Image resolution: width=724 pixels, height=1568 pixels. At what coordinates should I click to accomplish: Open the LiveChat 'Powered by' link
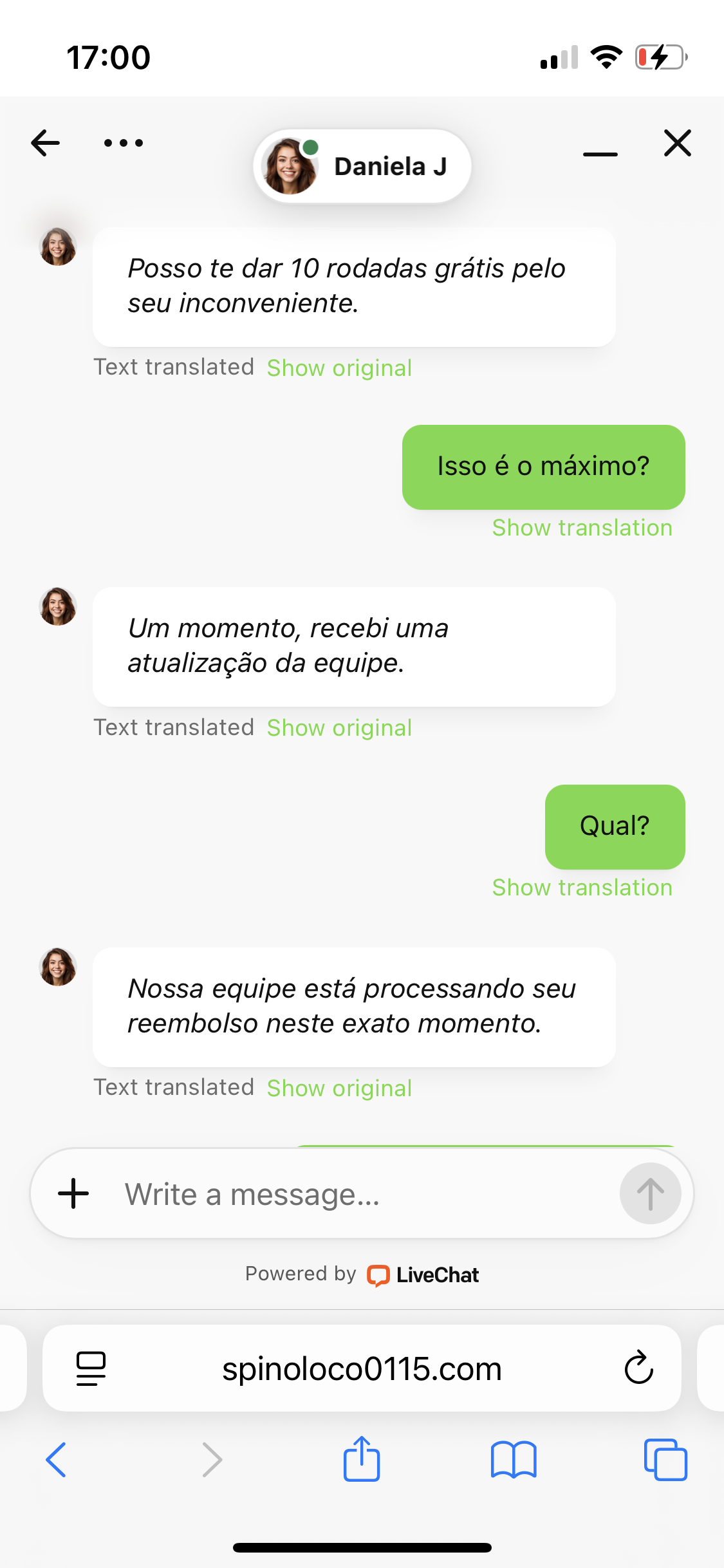tap(423, 1275)
